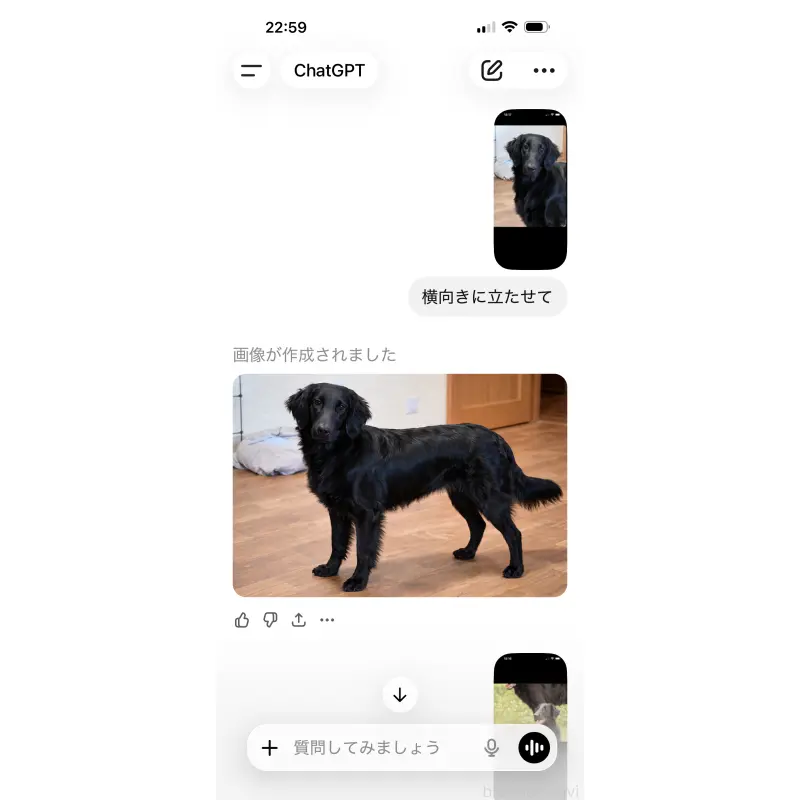
Task: Share the generated image response
Action: (x=298, y=620)
